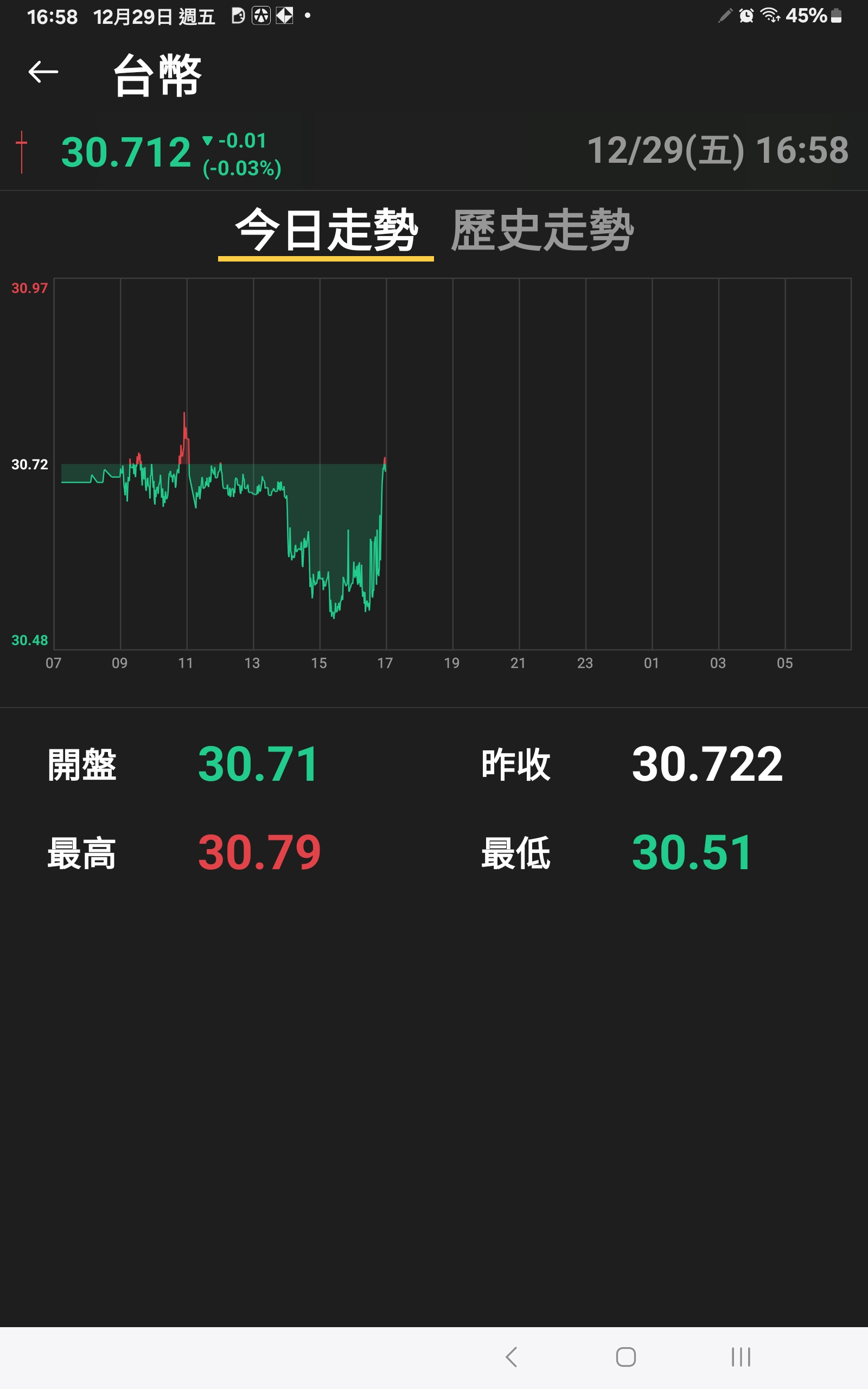Screen dimensions: 868x1389
Task: Go back using the top-left arrow
Action: tap(43, 72)
